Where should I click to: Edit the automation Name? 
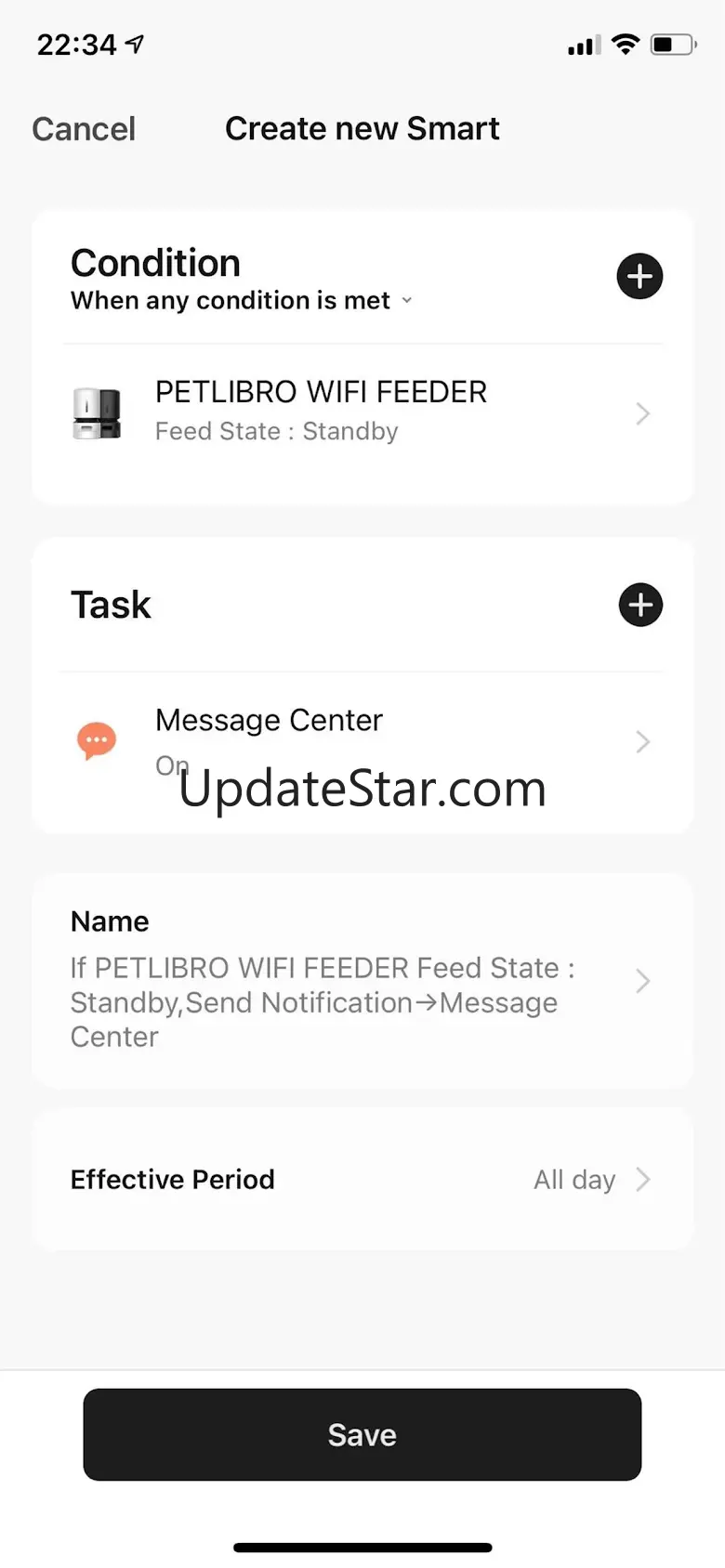[x=362, y=981]
